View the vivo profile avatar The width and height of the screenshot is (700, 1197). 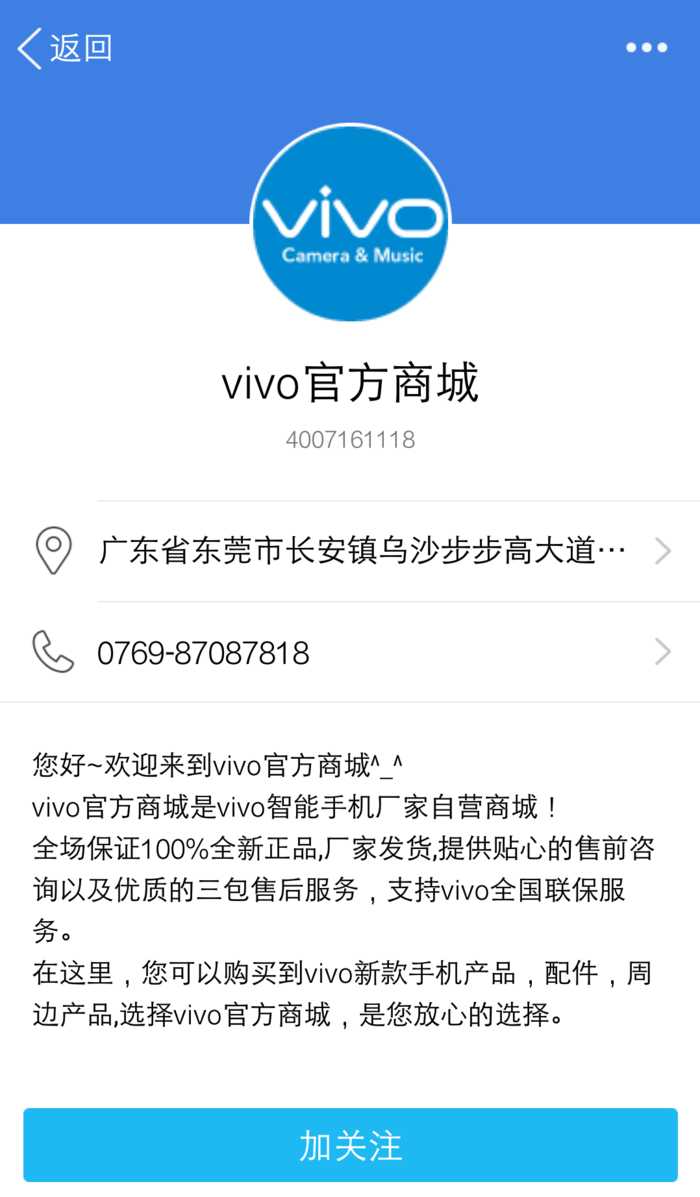pyautogui.click(x=350, y=222)
